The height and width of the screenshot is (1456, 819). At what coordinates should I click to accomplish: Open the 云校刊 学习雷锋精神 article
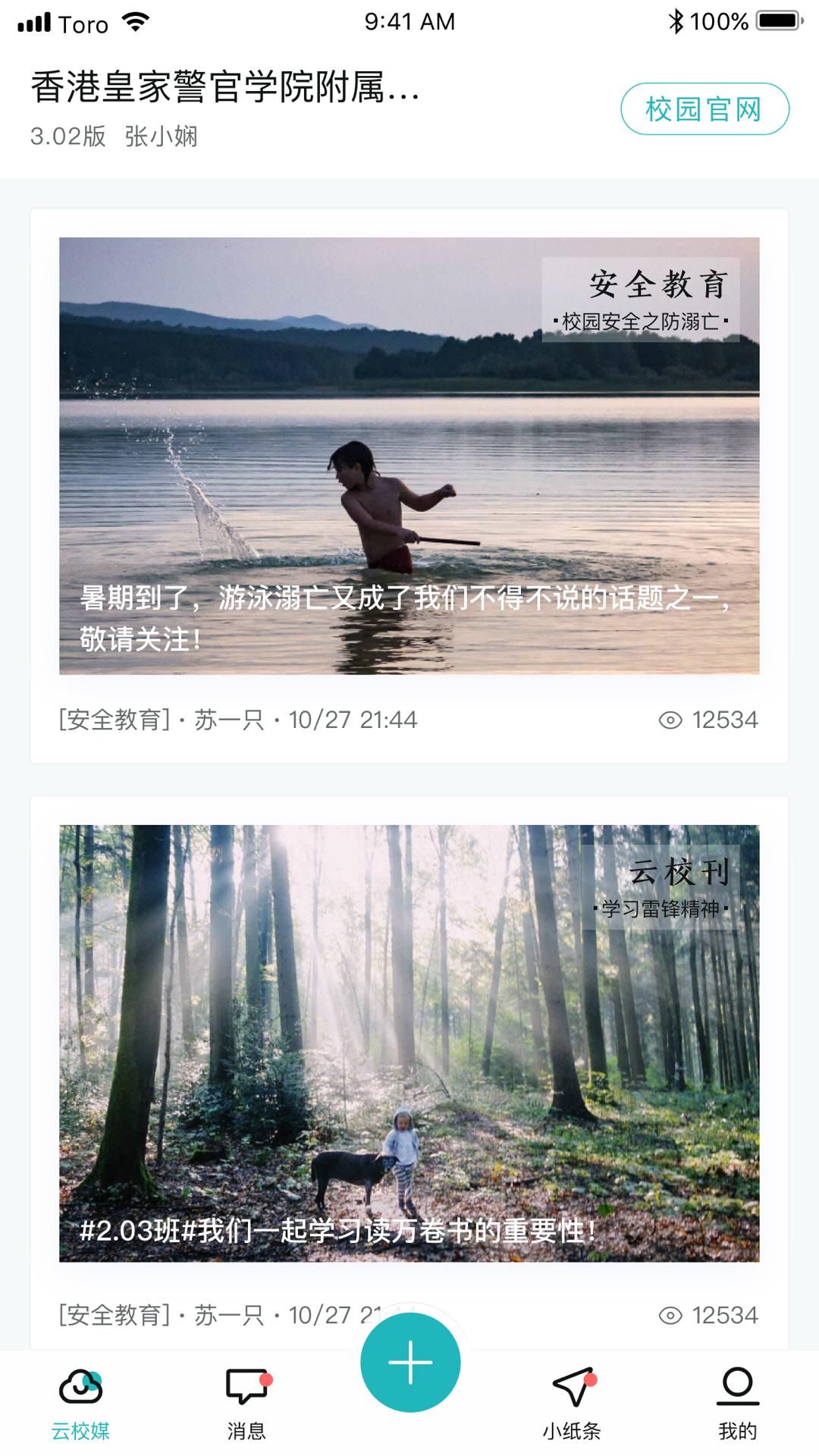click(x=409, y=1043)
